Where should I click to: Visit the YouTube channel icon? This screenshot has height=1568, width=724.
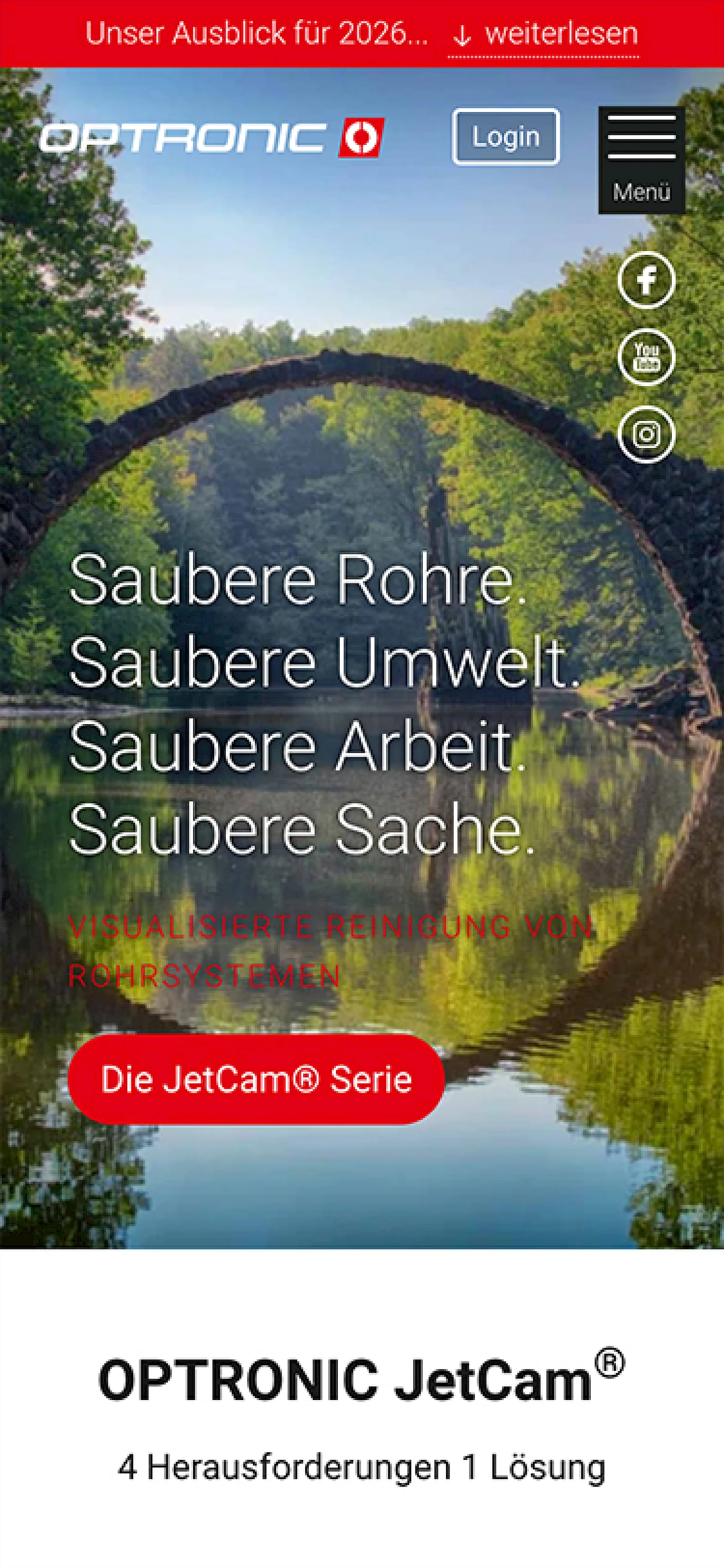point(646,358)
